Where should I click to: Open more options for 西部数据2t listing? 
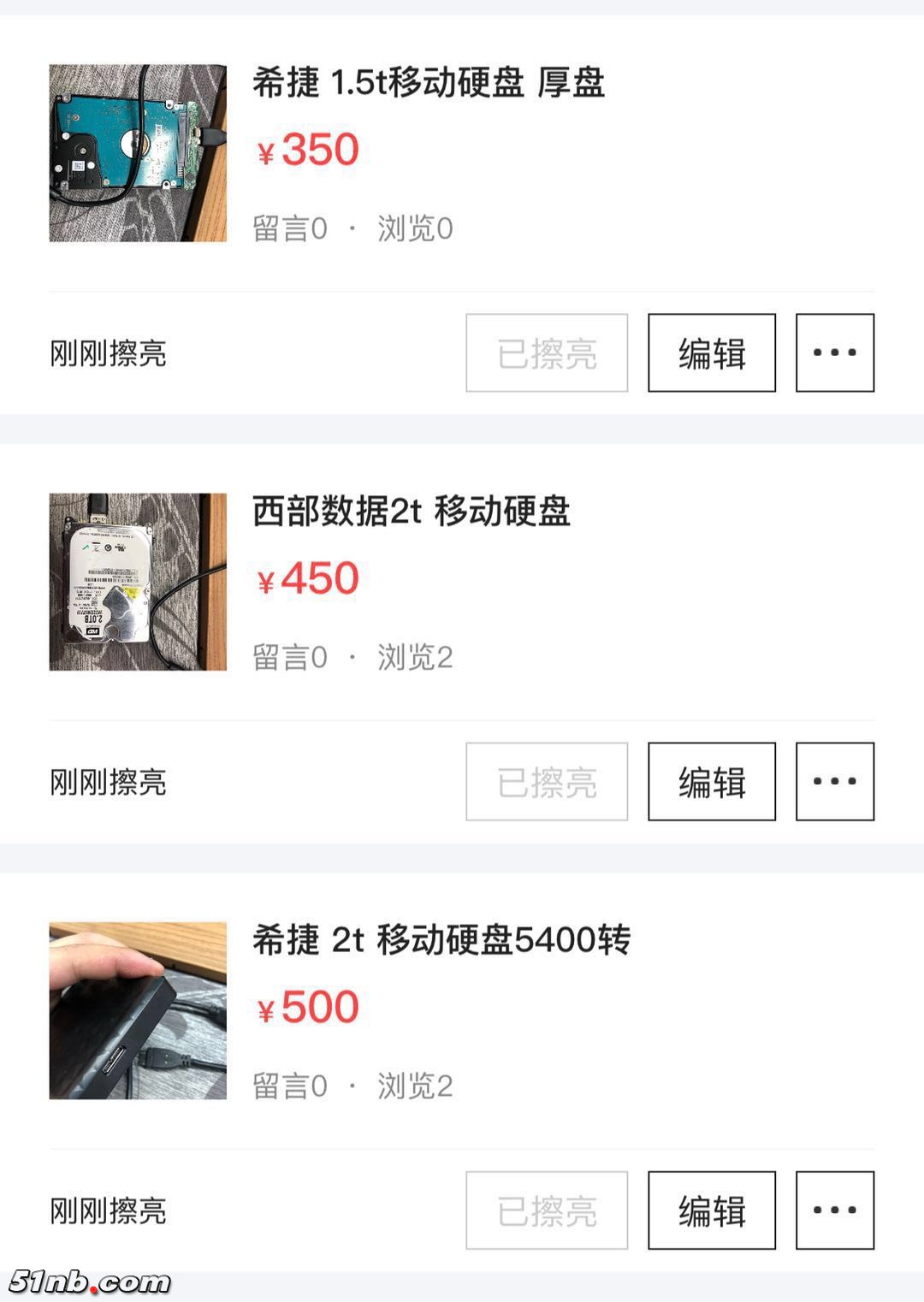click(x=834, y=782)
